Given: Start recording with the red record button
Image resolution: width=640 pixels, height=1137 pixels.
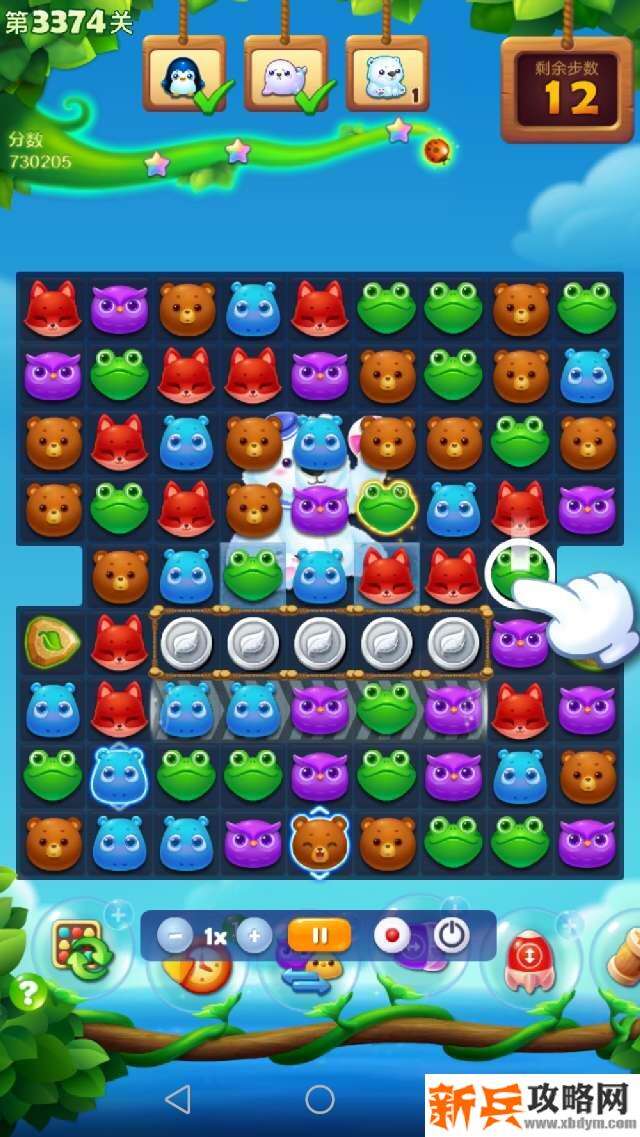Looking at the screenshot, I should coord(392,936).
